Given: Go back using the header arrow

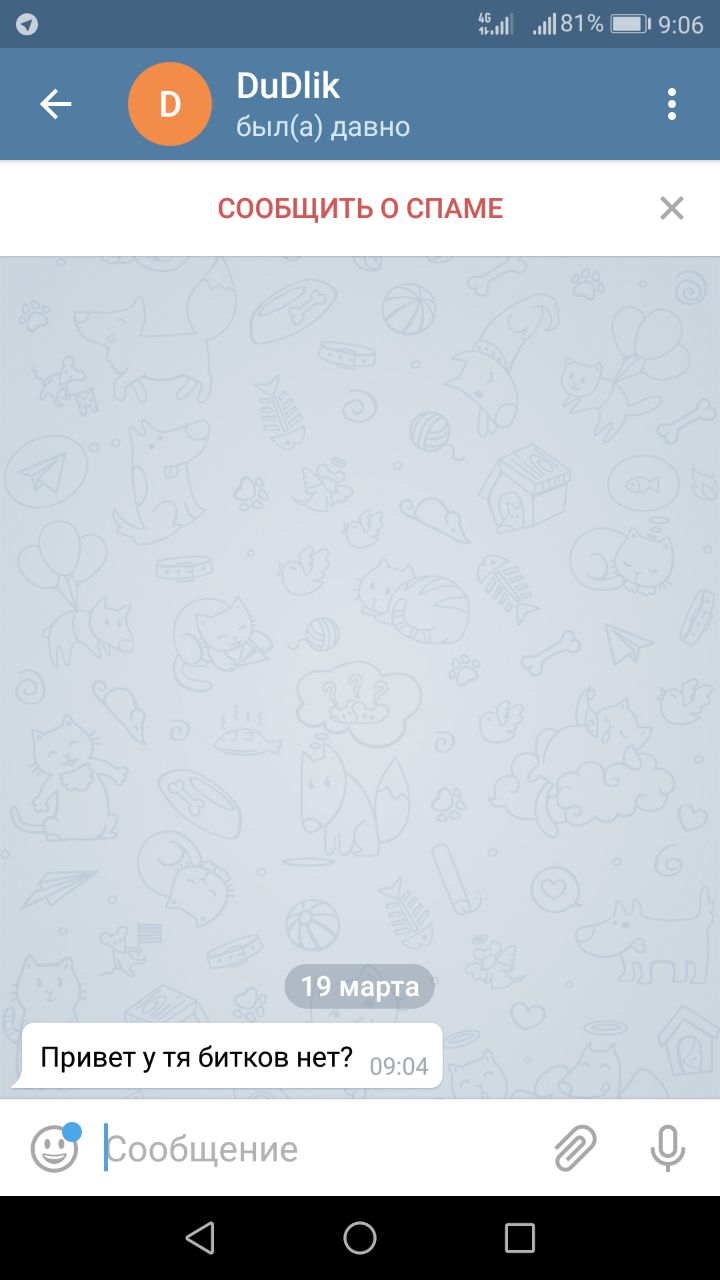Looking at the screenshot, I should [x=55, y=104].
